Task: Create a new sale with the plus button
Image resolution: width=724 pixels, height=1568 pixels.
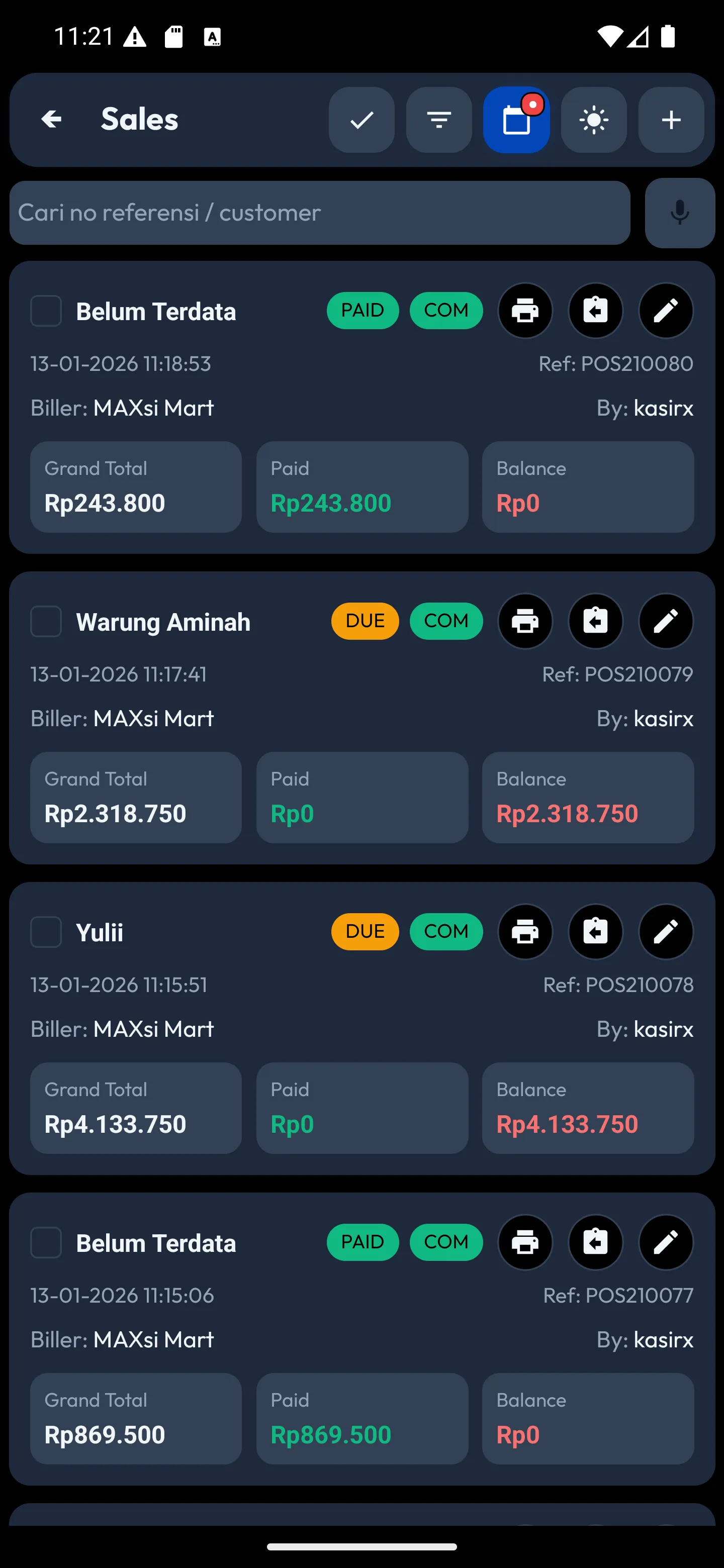Action: (670, 119)
